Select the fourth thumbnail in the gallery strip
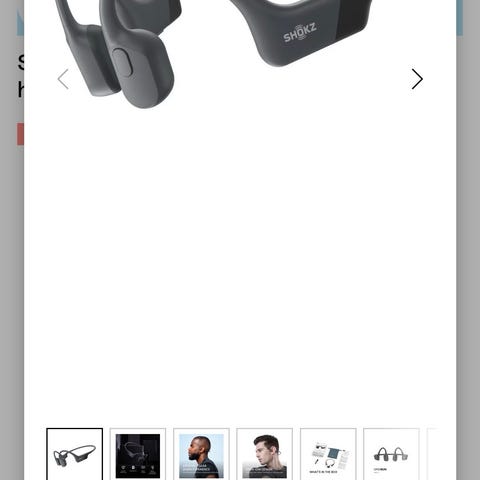This screenshot has width=480, height=480. tap(265, 455)
